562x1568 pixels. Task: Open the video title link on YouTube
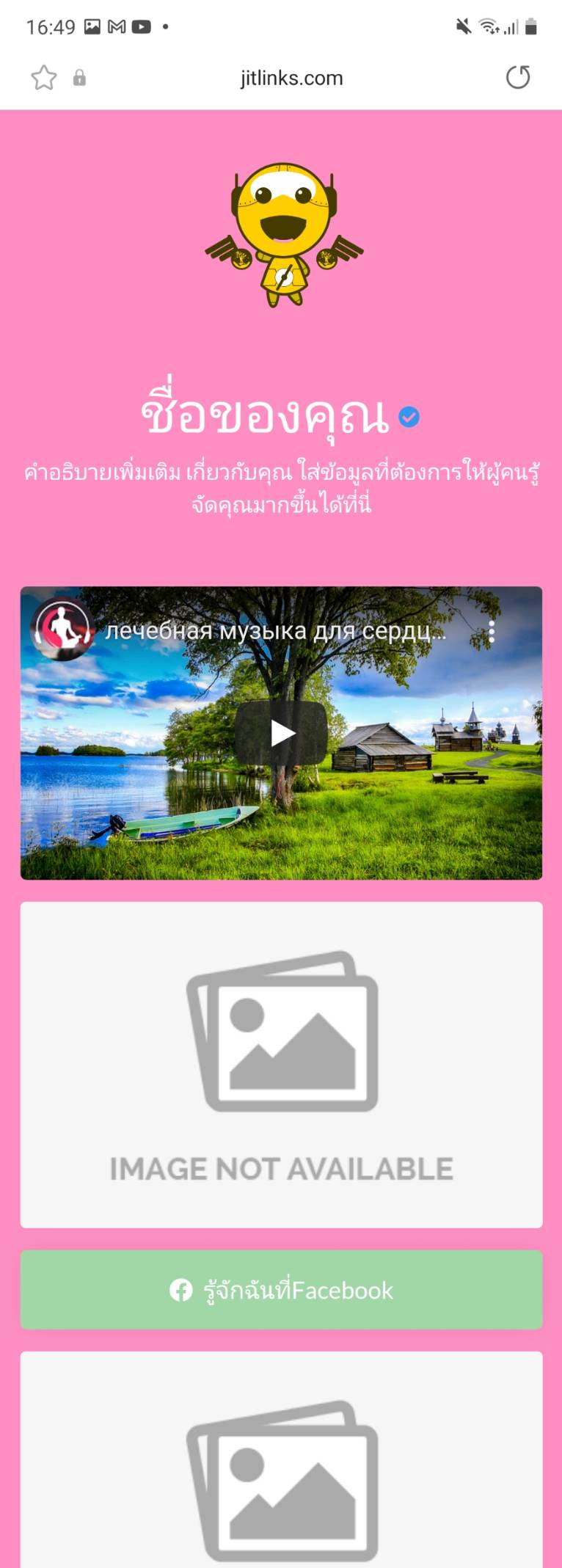click(x=275, y=631)
